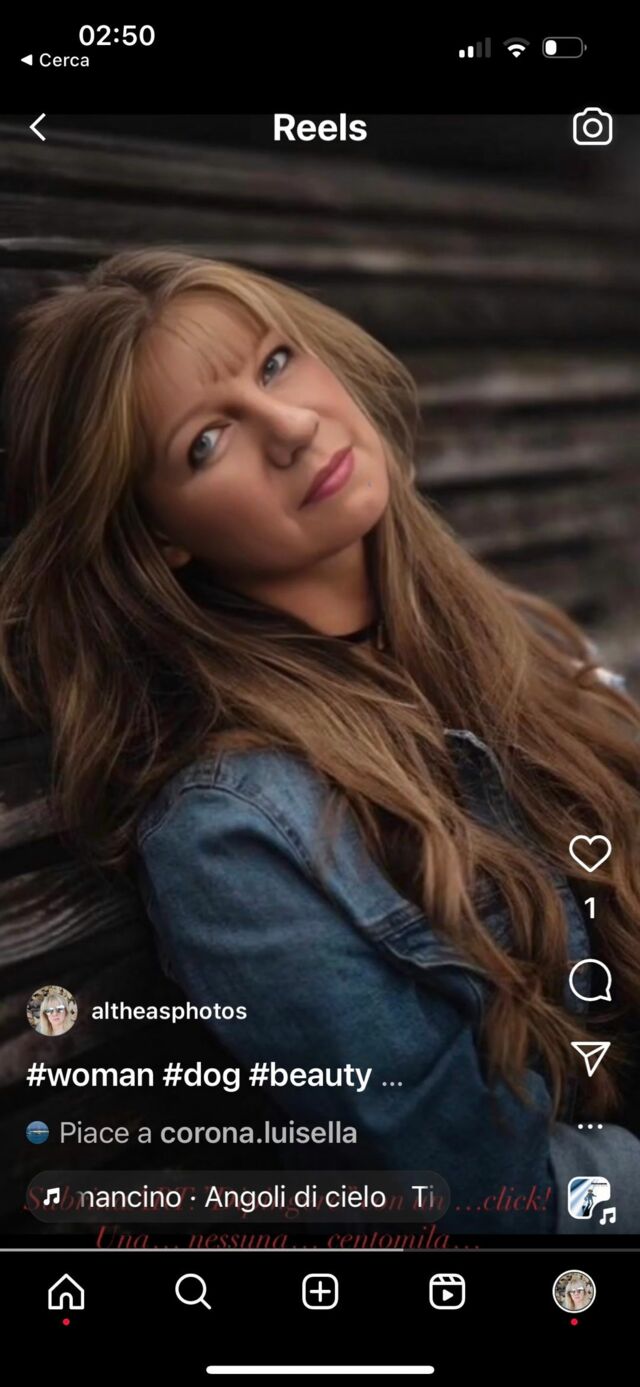
Task: View likes from corona.luisella
Action: pos(258,1133)
